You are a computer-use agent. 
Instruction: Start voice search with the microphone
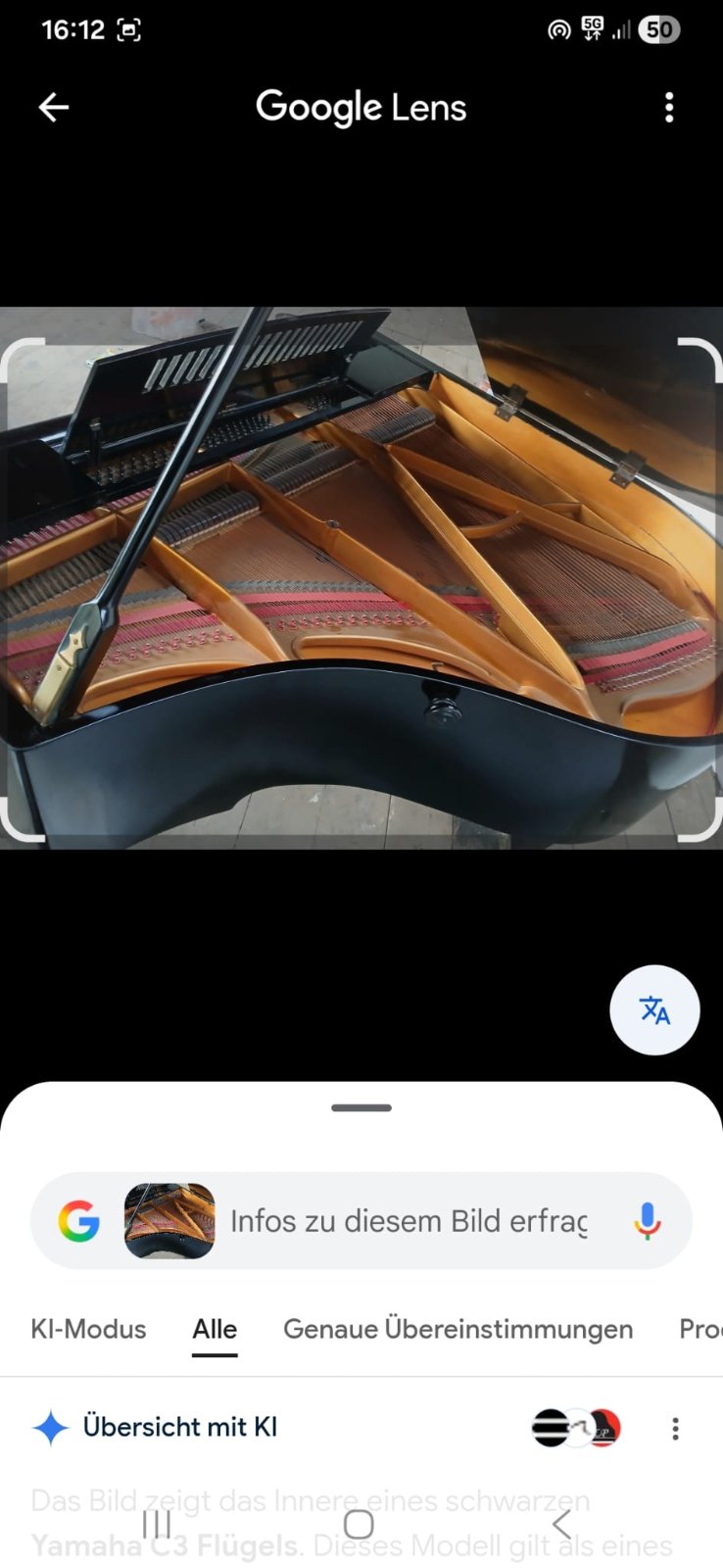(x=647, y=1221)
